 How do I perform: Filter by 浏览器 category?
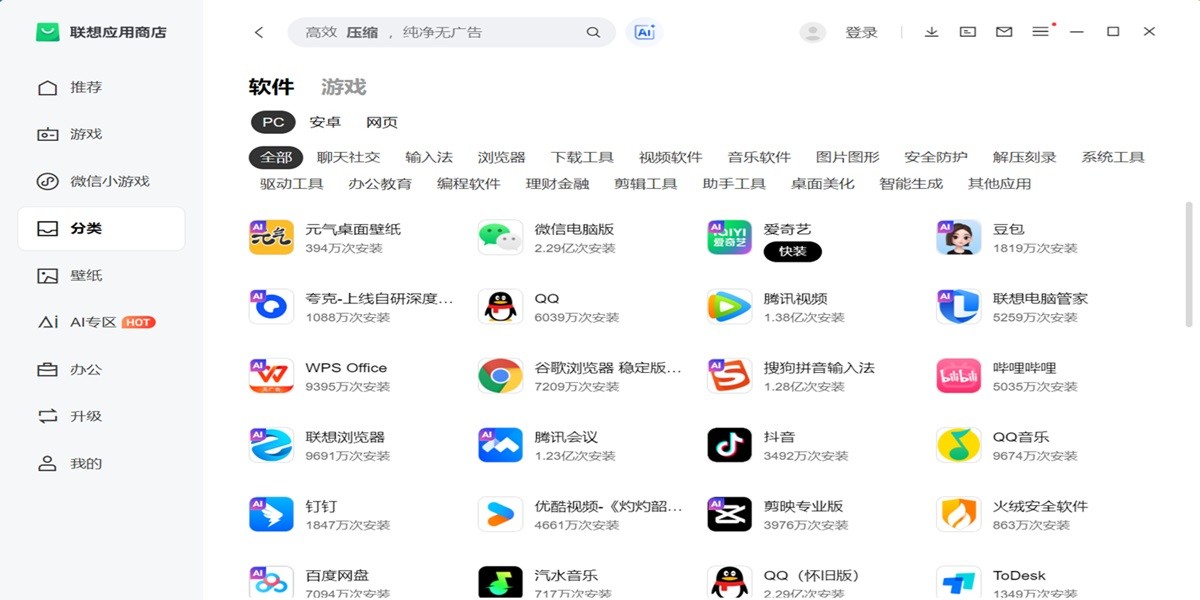(501, 157)
